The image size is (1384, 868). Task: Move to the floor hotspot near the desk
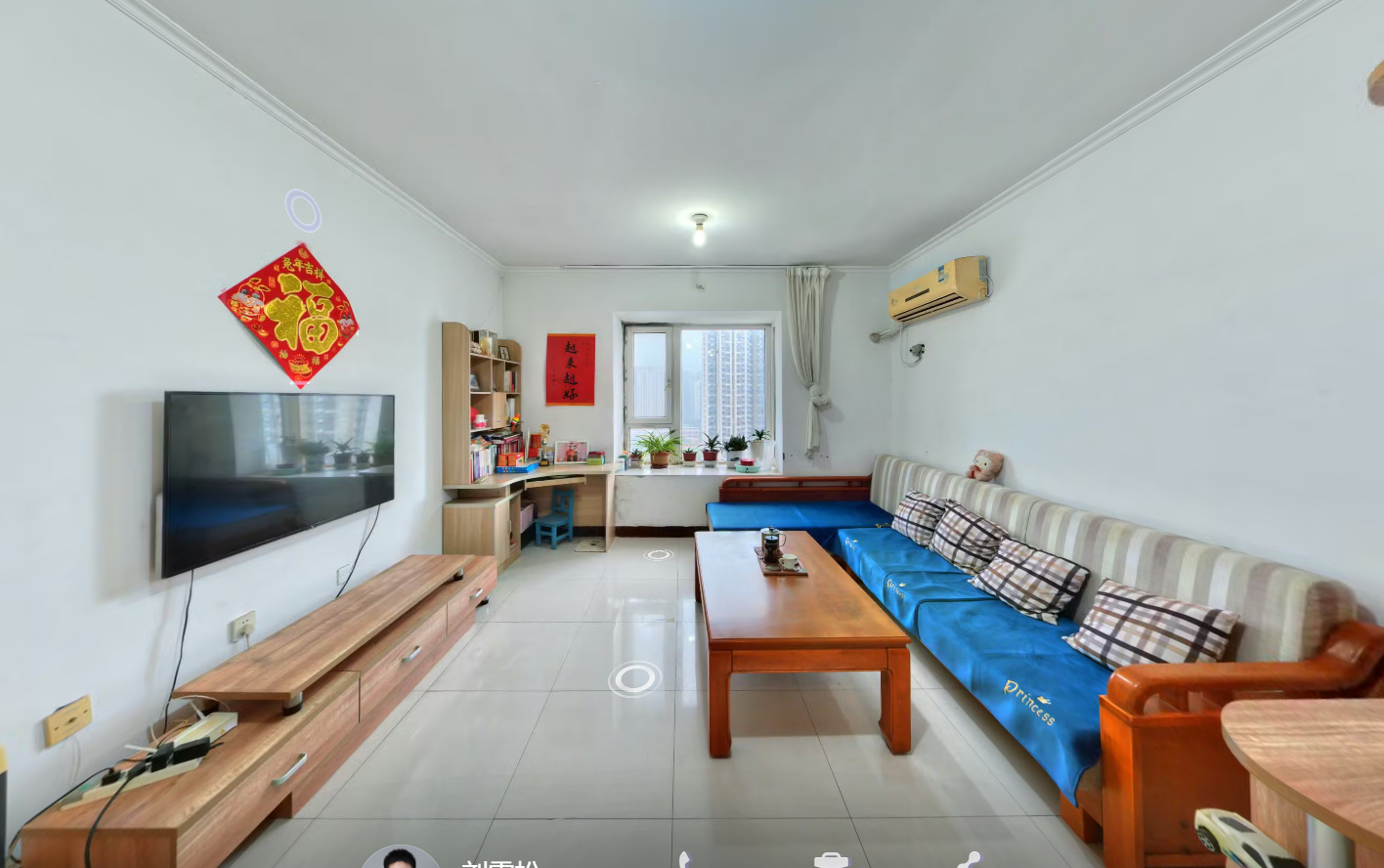(x=659, y=554)
